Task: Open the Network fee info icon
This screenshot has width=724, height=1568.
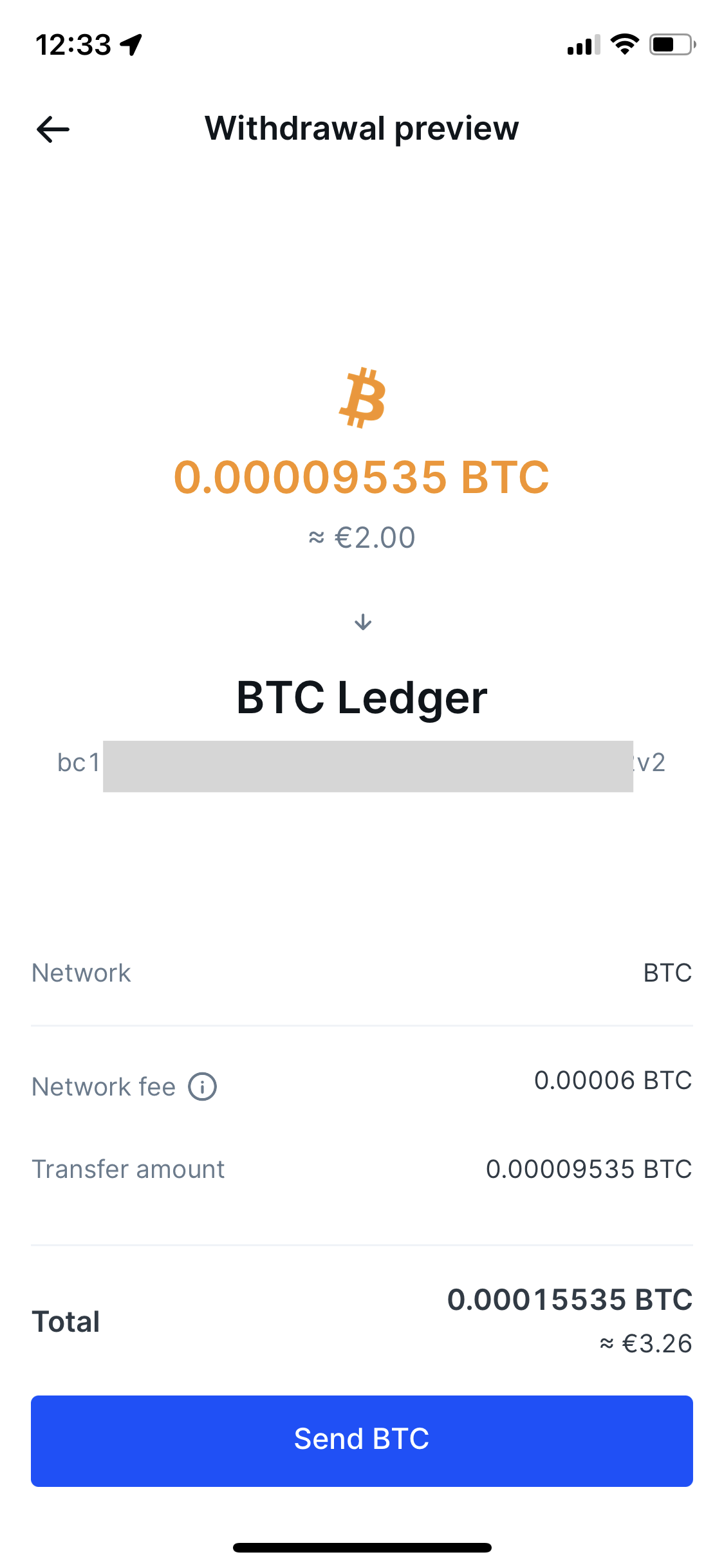Action: click(x=201, y=1086)
